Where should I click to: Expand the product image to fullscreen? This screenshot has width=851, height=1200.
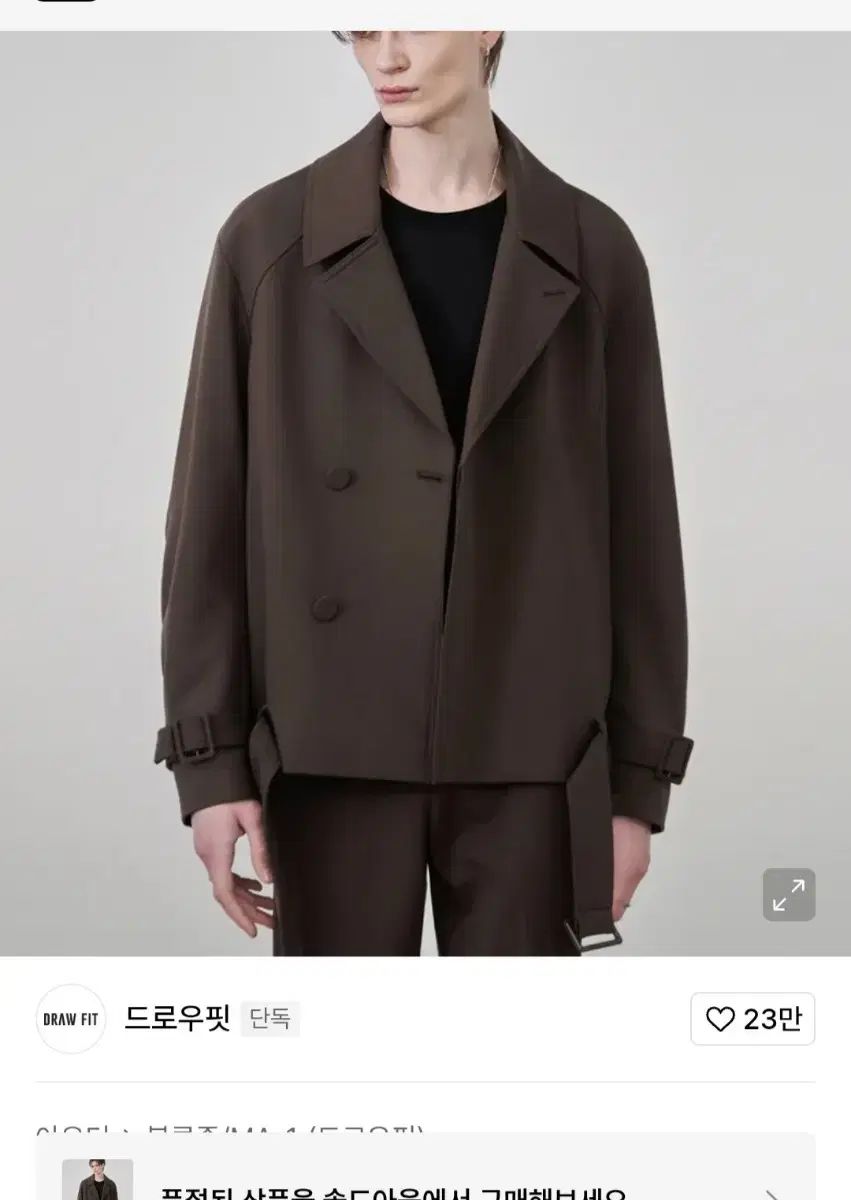coord(789,894)
